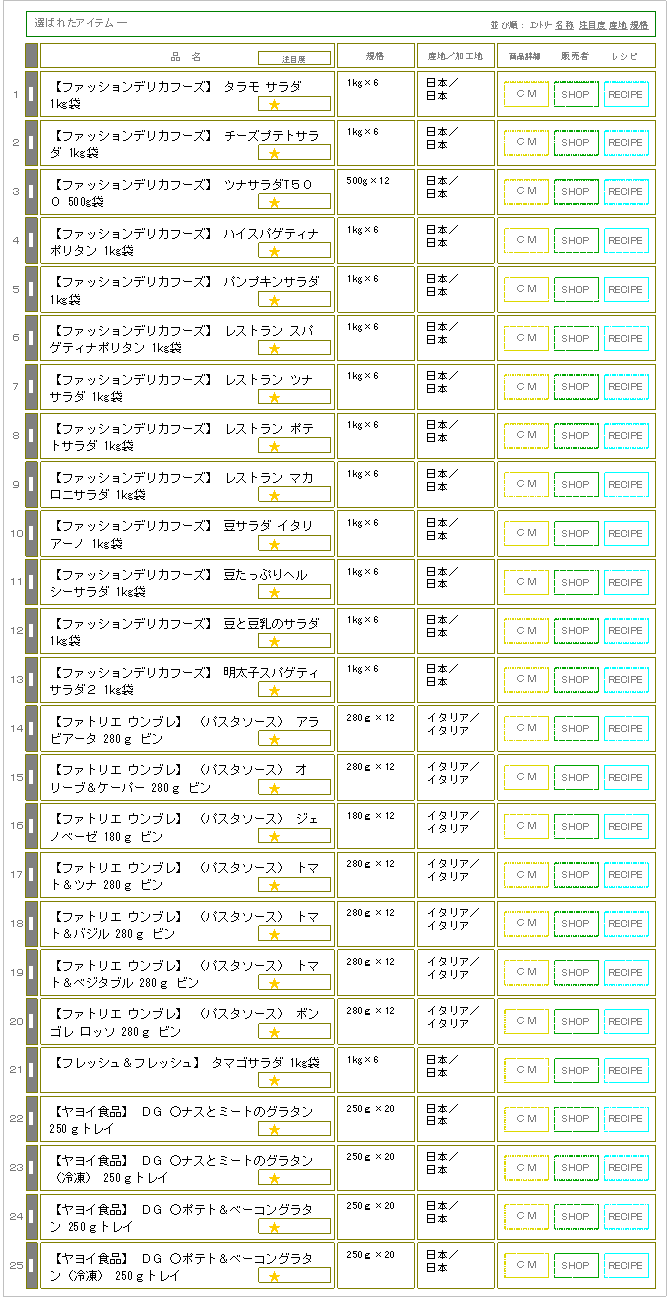Open SHOP for 豆たっぷりヘルシーサラダ
Screen dimensions: 668x1298
click(575, 582)
